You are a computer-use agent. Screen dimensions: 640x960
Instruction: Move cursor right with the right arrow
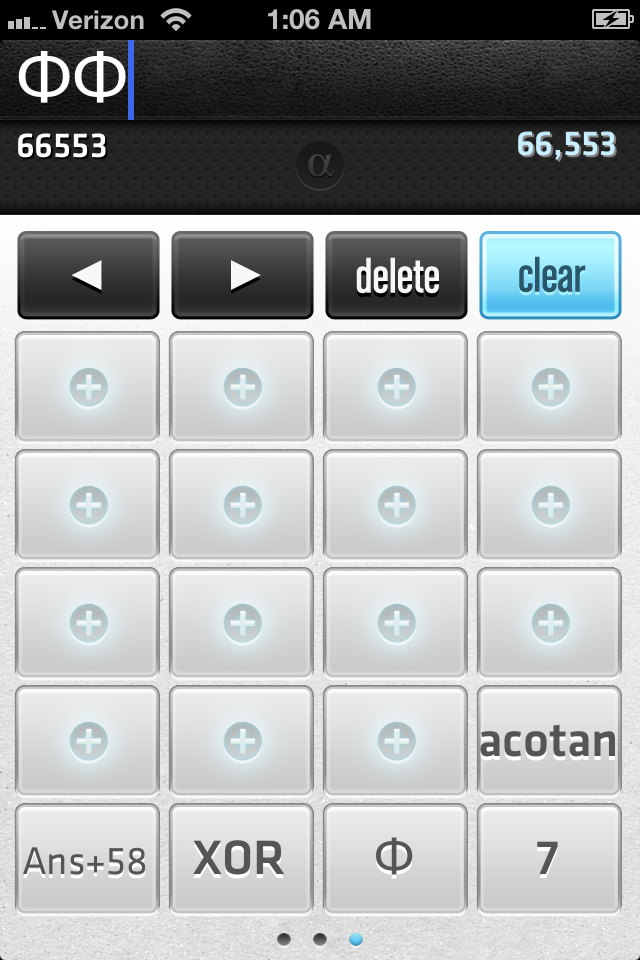242,275
